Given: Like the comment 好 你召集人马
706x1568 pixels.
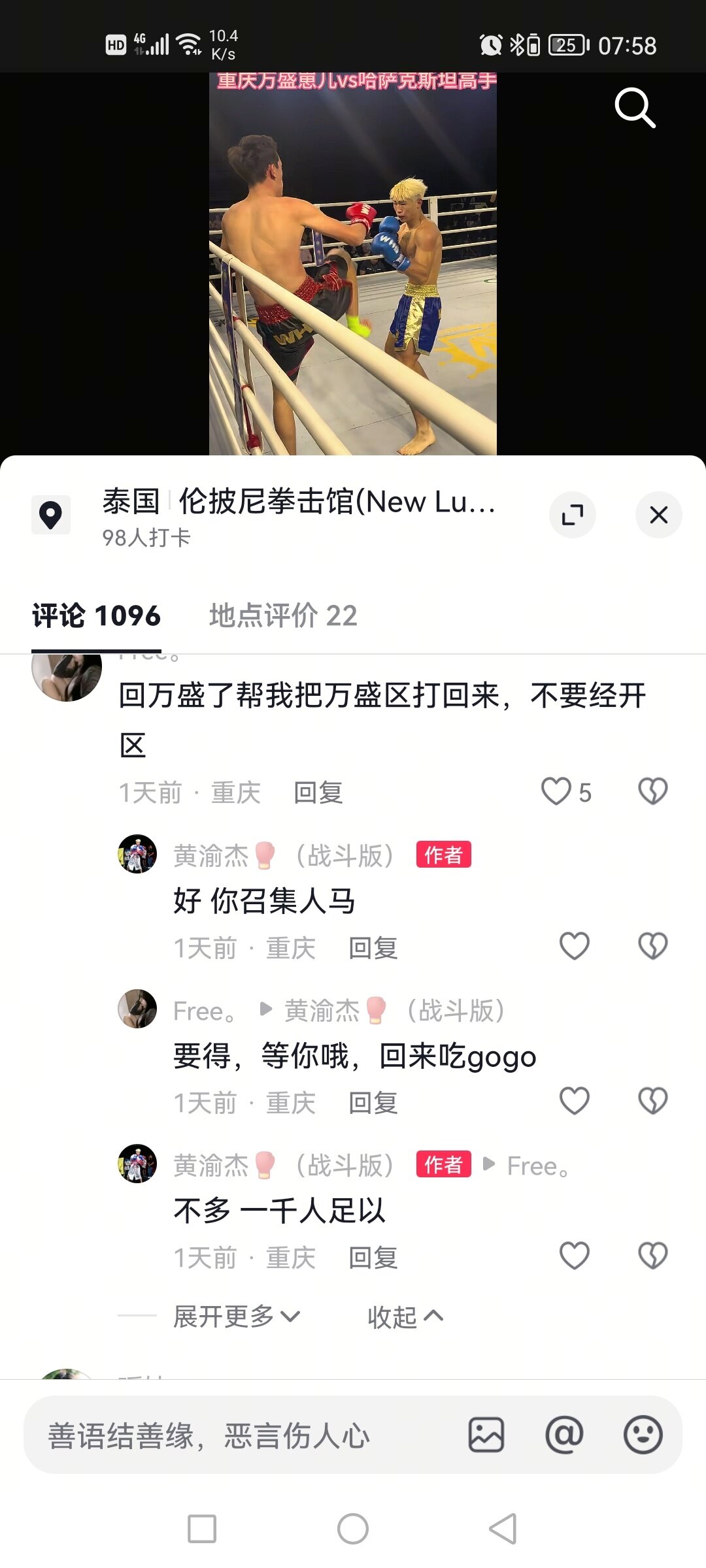Looking at the screenshot, I should pos(575,946).
